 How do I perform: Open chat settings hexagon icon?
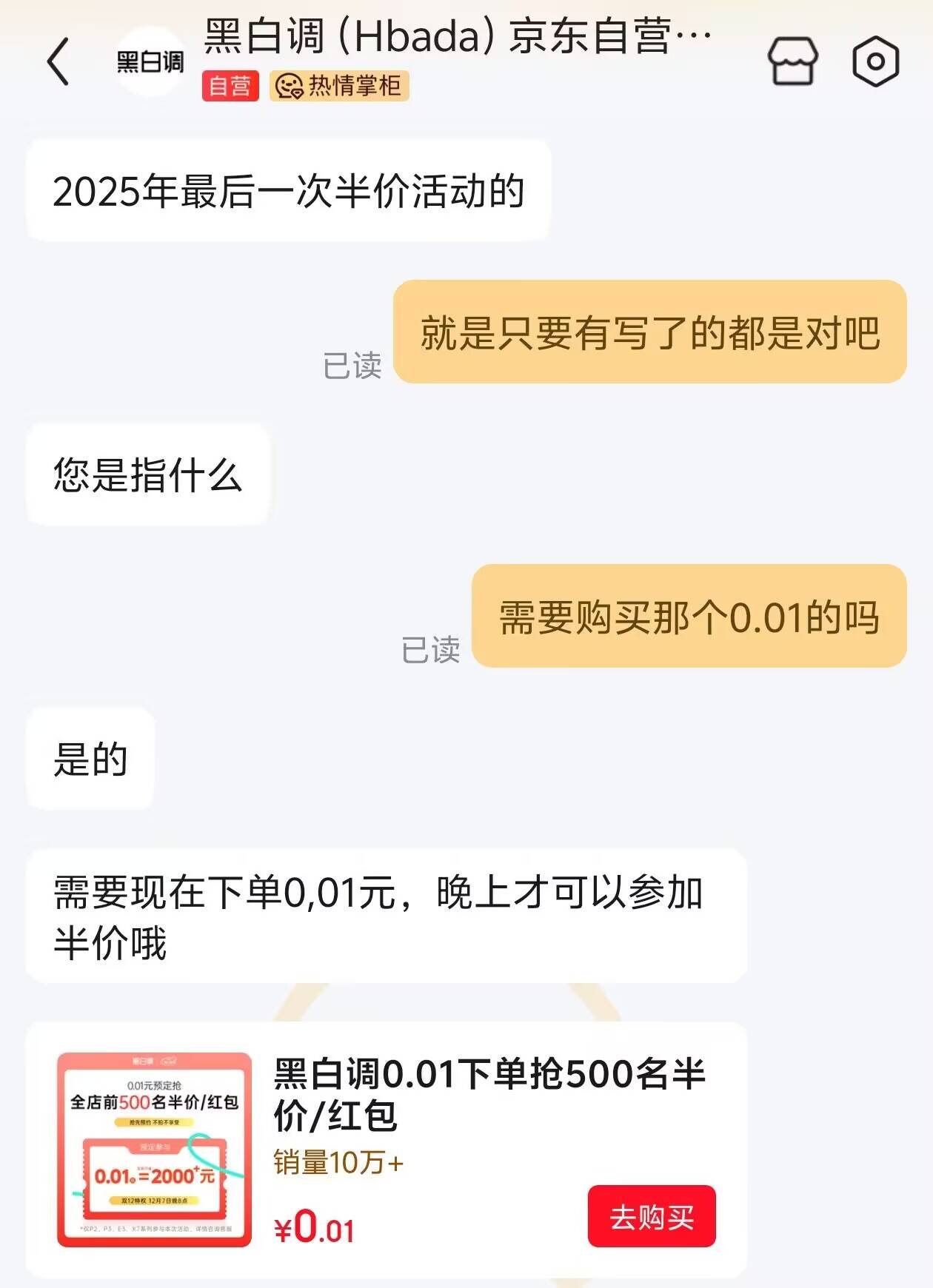pyautogui.click(x=875, y=61)
